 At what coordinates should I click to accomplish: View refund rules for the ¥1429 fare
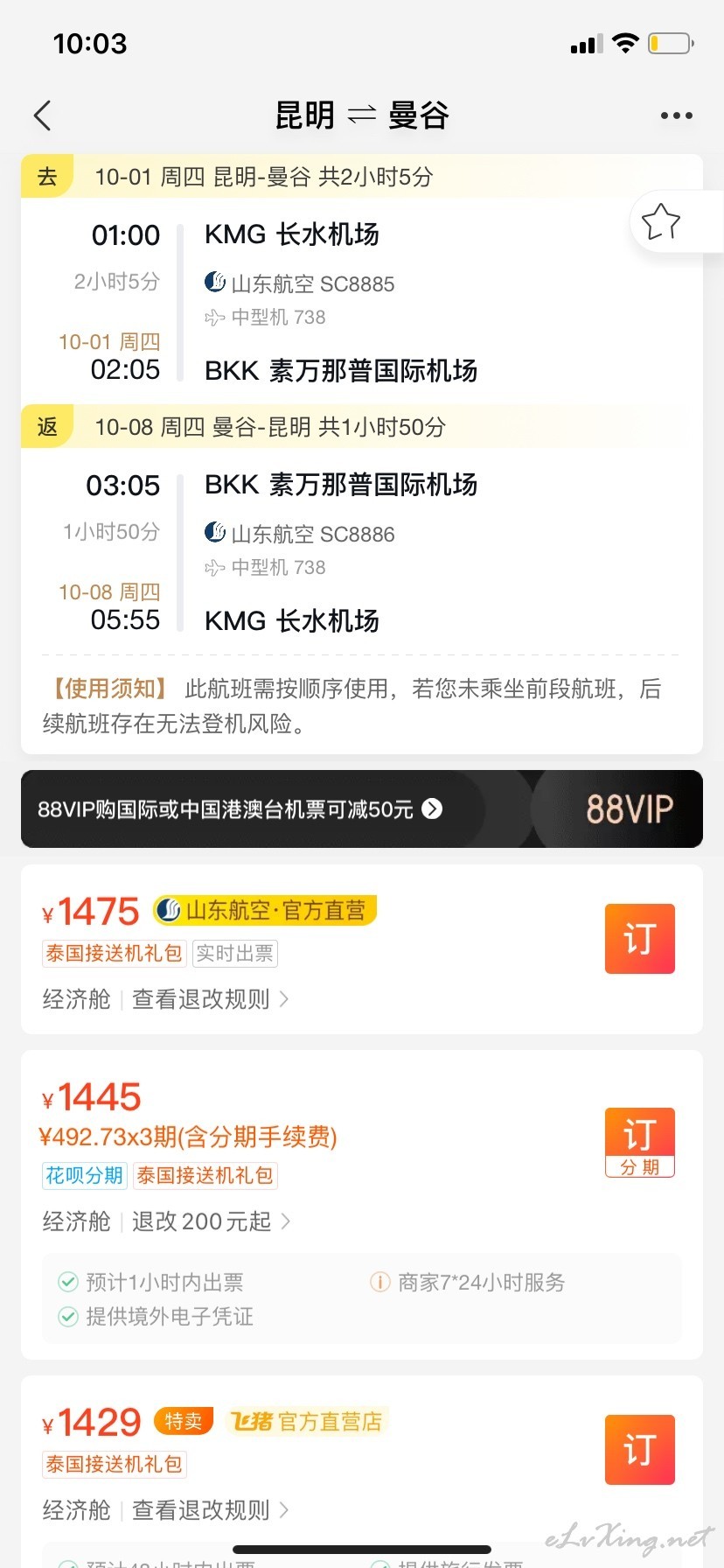(210, 1509)
